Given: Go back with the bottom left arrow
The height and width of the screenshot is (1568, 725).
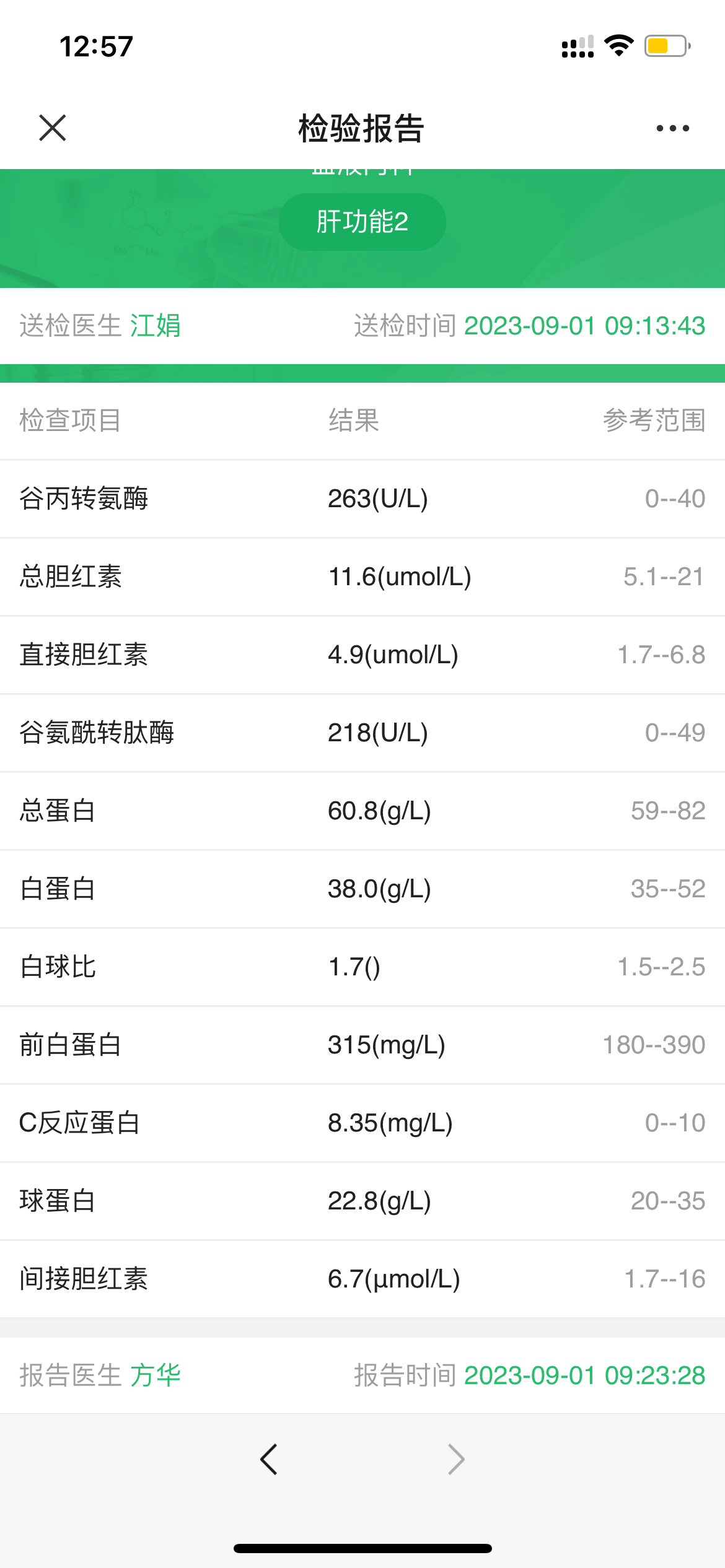Looking at the screenshot, I should 269,1460.
